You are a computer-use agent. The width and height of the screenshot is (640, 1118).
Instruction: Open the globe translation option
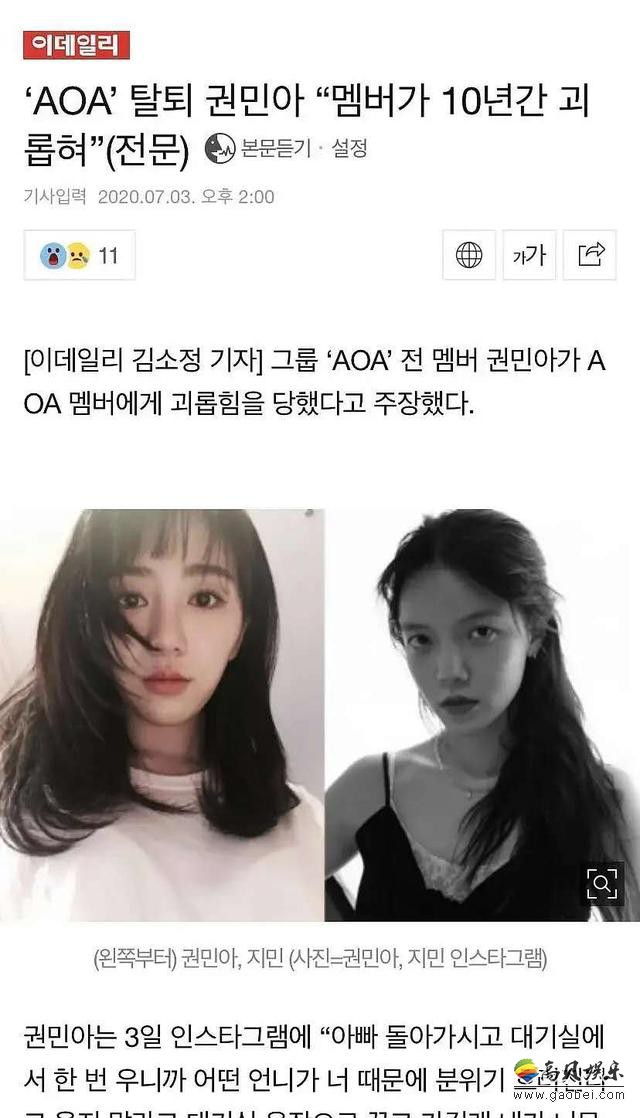(469, 255)
